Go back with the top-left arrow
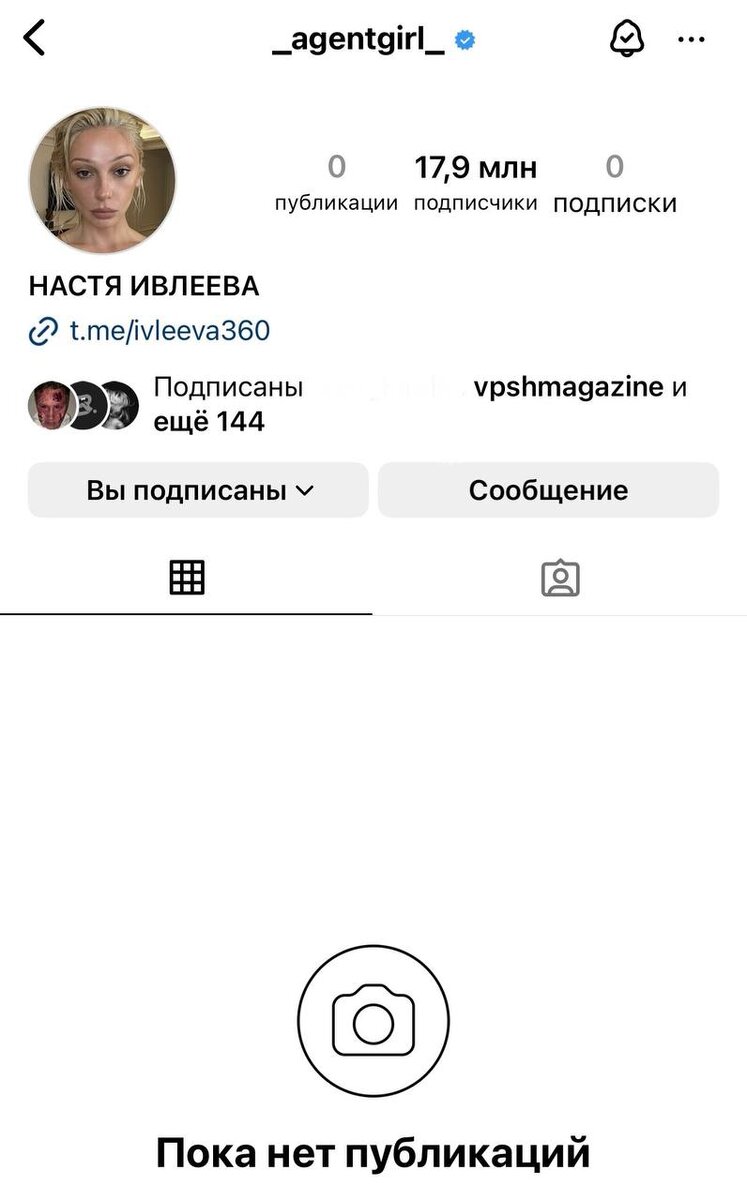The width and height of the screenshot is (747, 1200). [35, 39]
